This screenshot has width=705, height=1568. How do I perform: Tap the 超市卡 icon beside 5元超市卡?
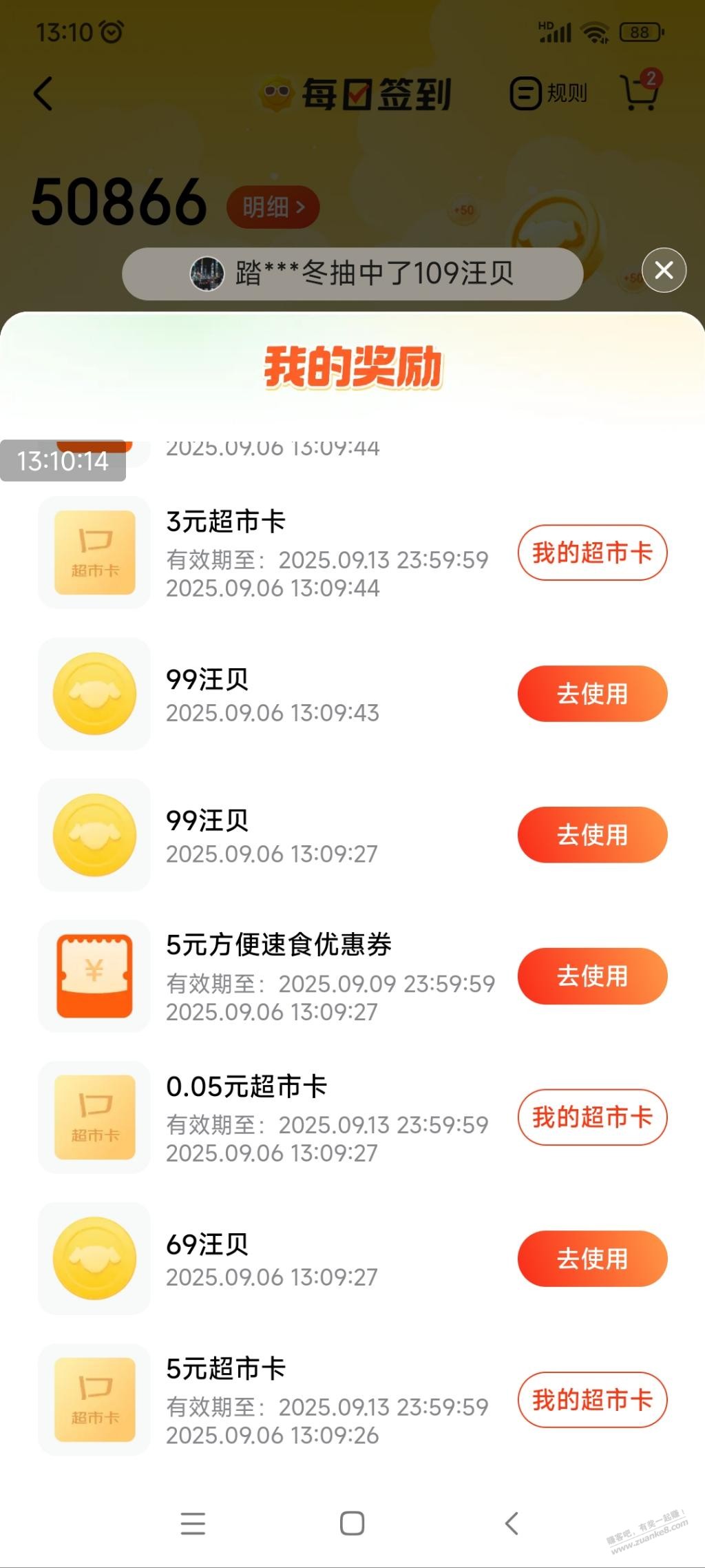coord(94,1400)
